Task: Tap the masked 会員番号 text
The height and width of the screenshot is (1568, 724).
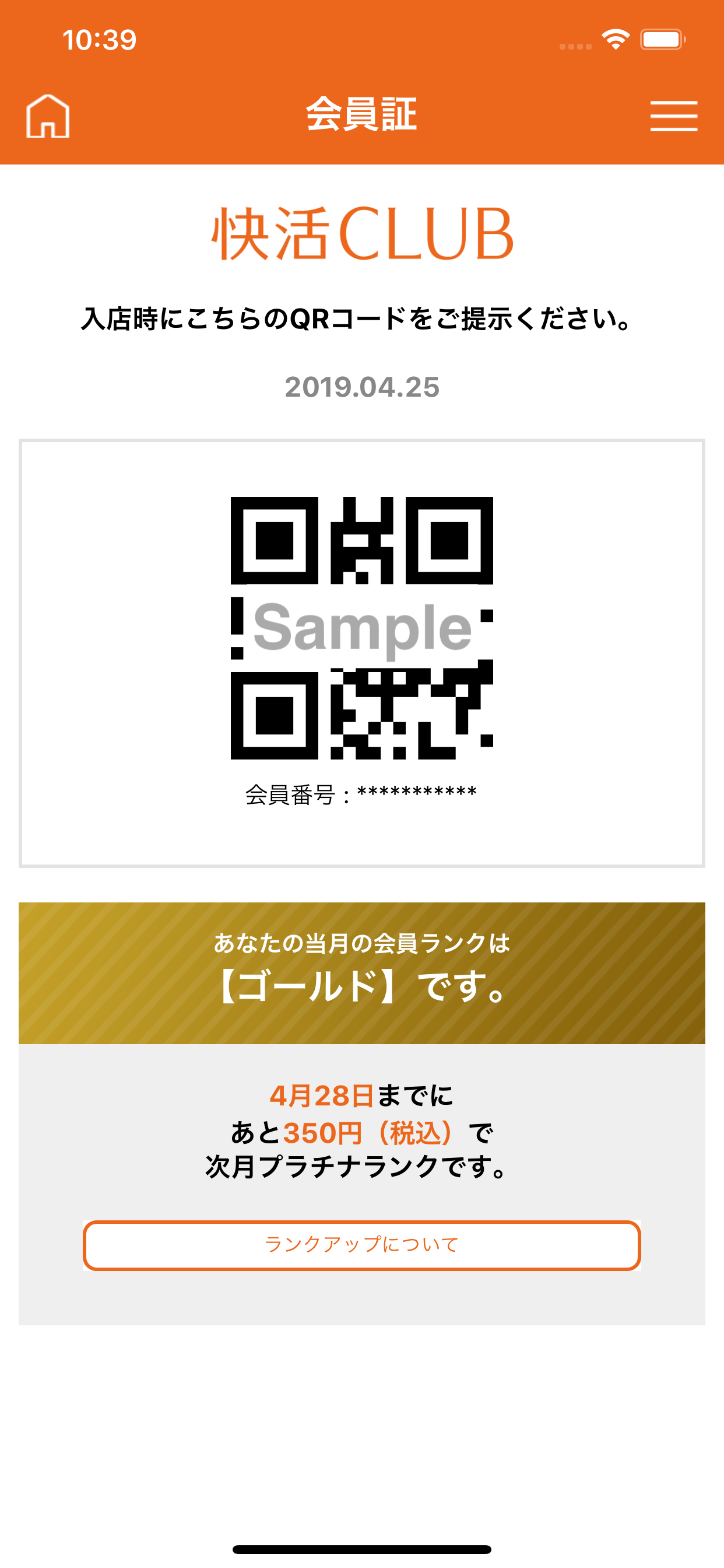Action: 361,792
